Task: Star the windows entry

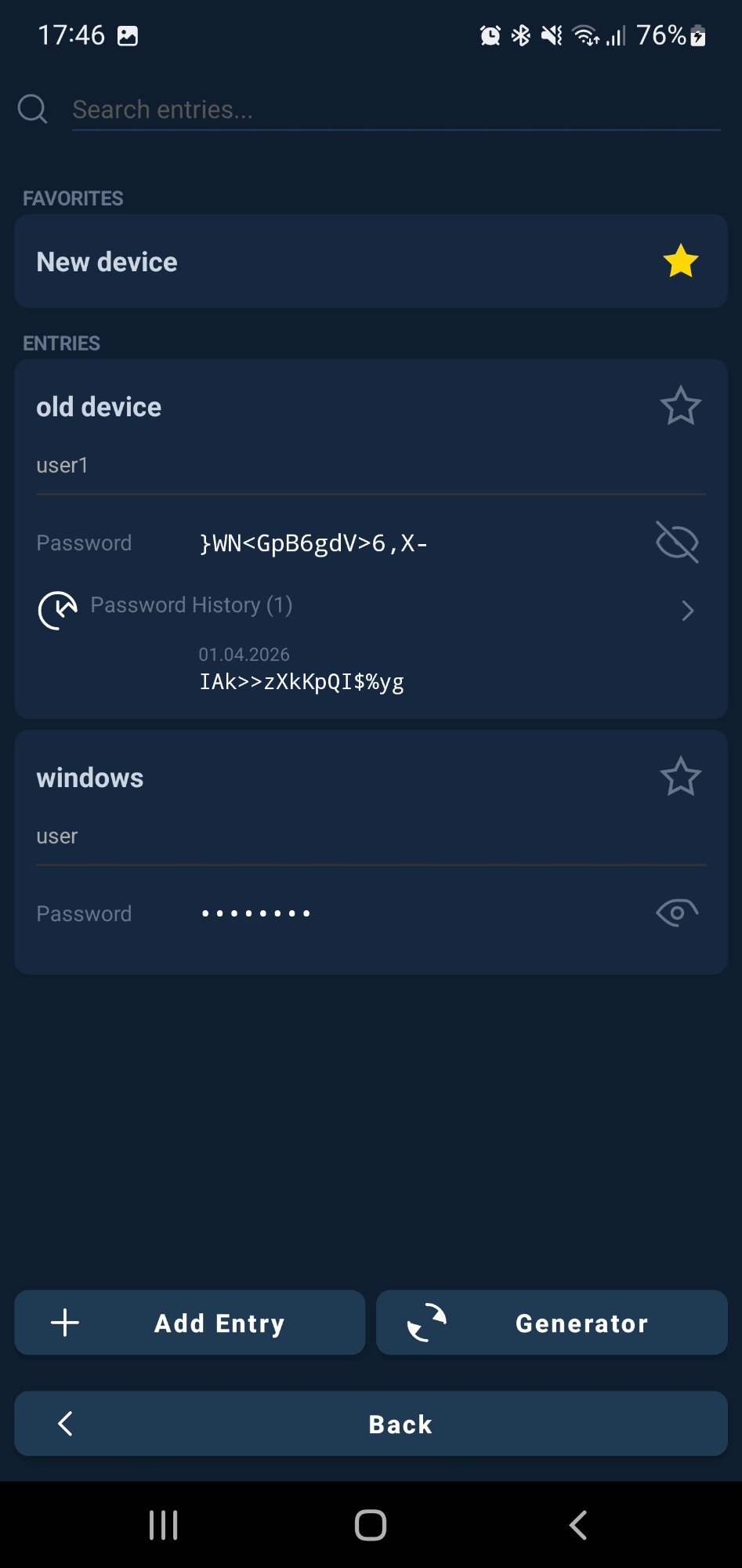Action: (680, 776)
